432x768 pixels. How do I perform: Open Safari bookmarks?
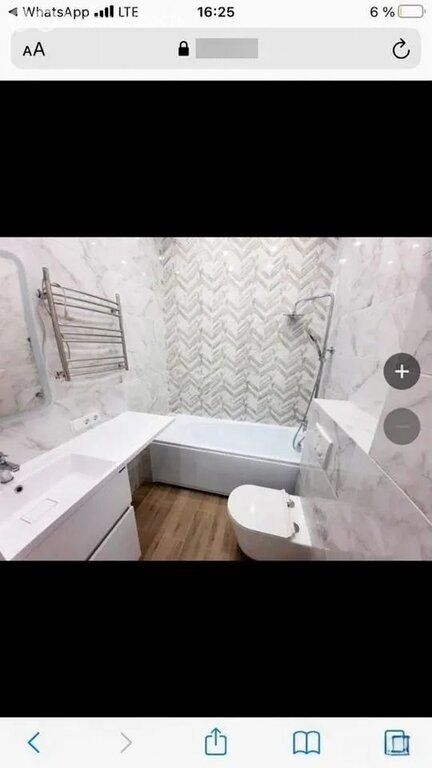coord(307,743)
